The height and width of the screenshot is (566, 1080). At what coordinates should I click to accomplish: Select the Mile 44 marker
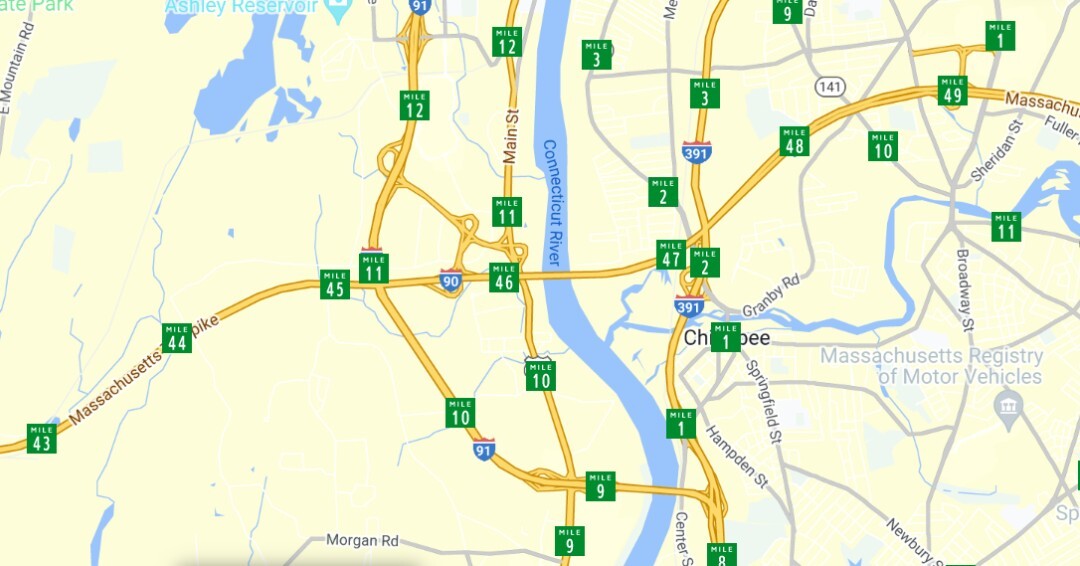click(177, 338)
